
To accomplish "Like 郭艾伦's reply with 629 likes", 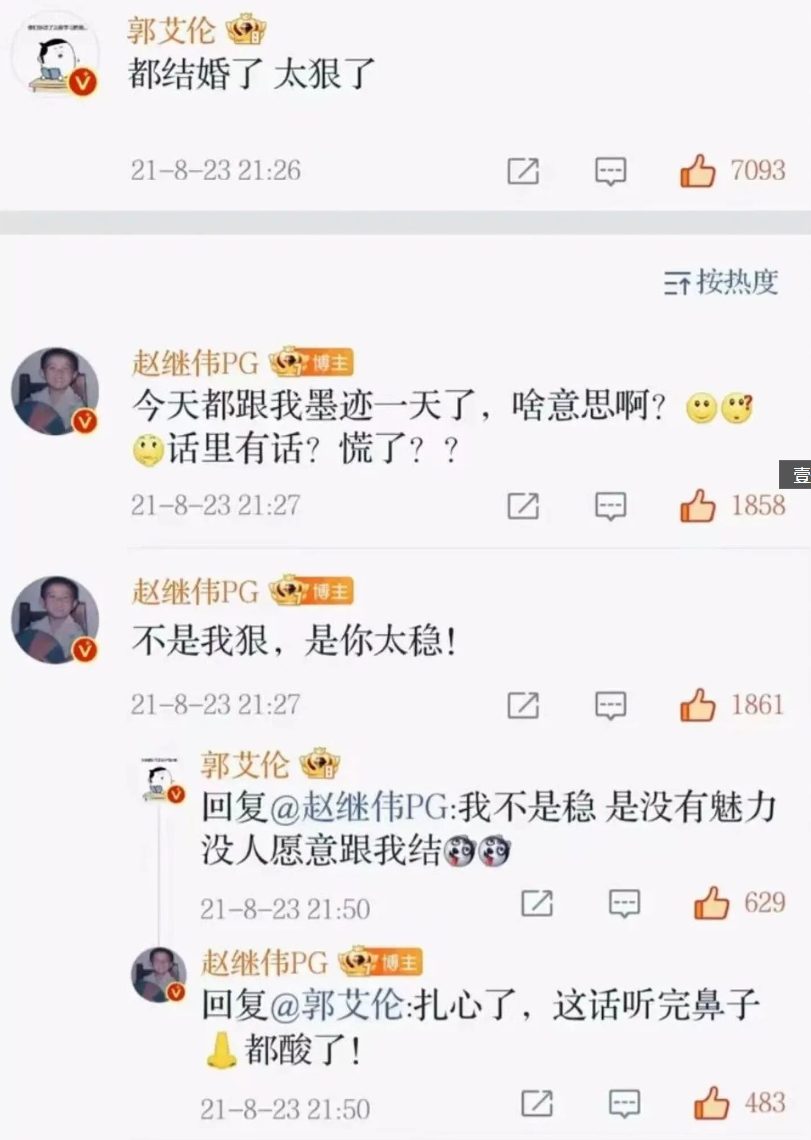I will [x=712, y=904].
